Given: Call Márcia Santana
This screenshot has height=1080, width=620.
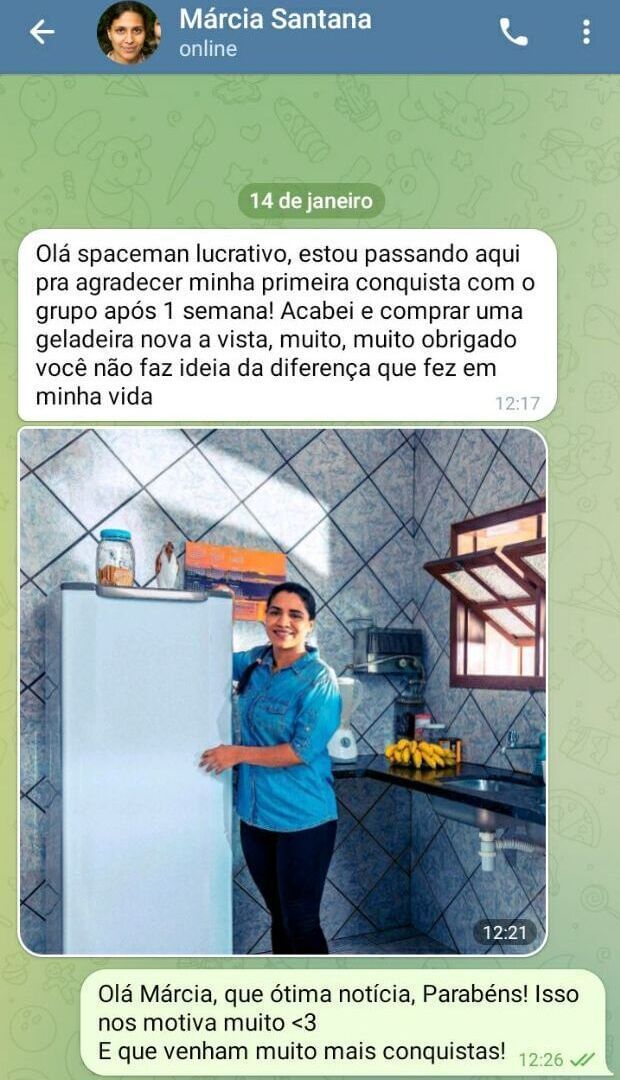Looking at the screenshot, I should point(513,32).
